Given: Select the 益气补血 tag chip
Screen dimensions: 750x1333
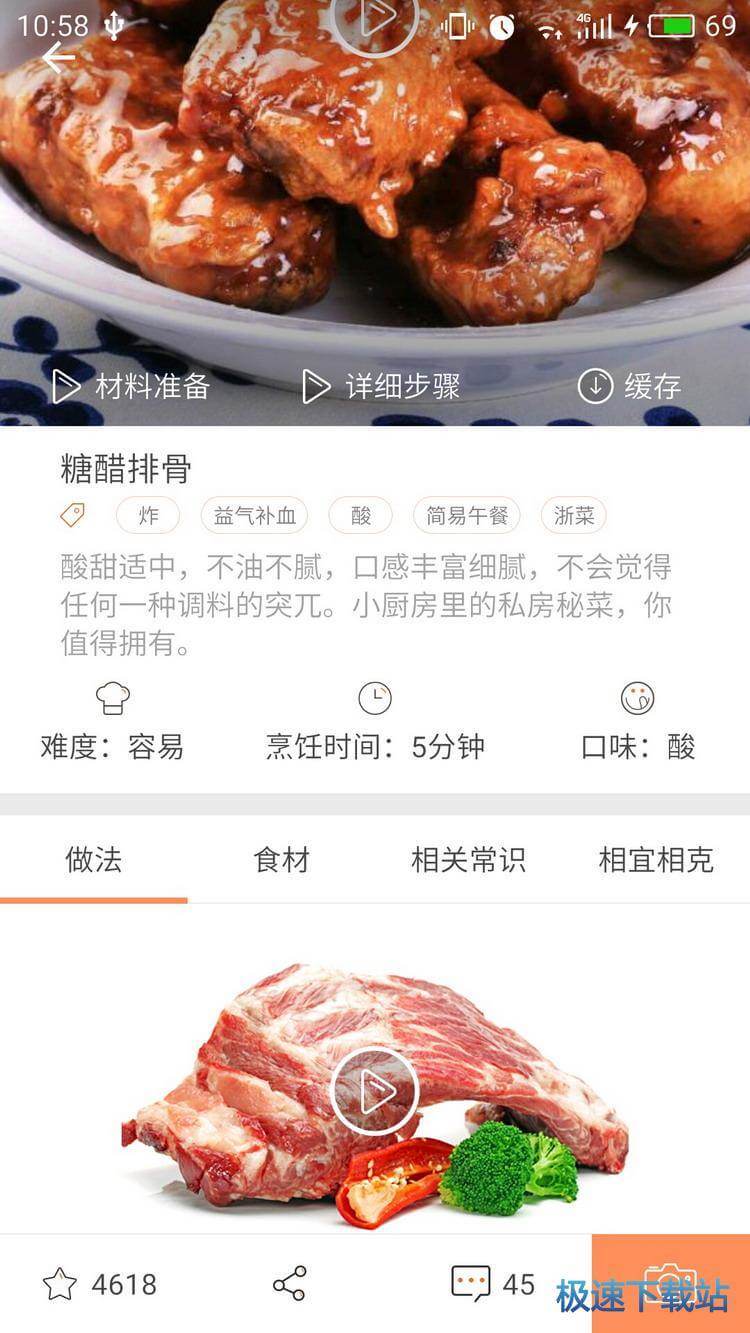Looking at the screenshot, I should tap(254, 516).
